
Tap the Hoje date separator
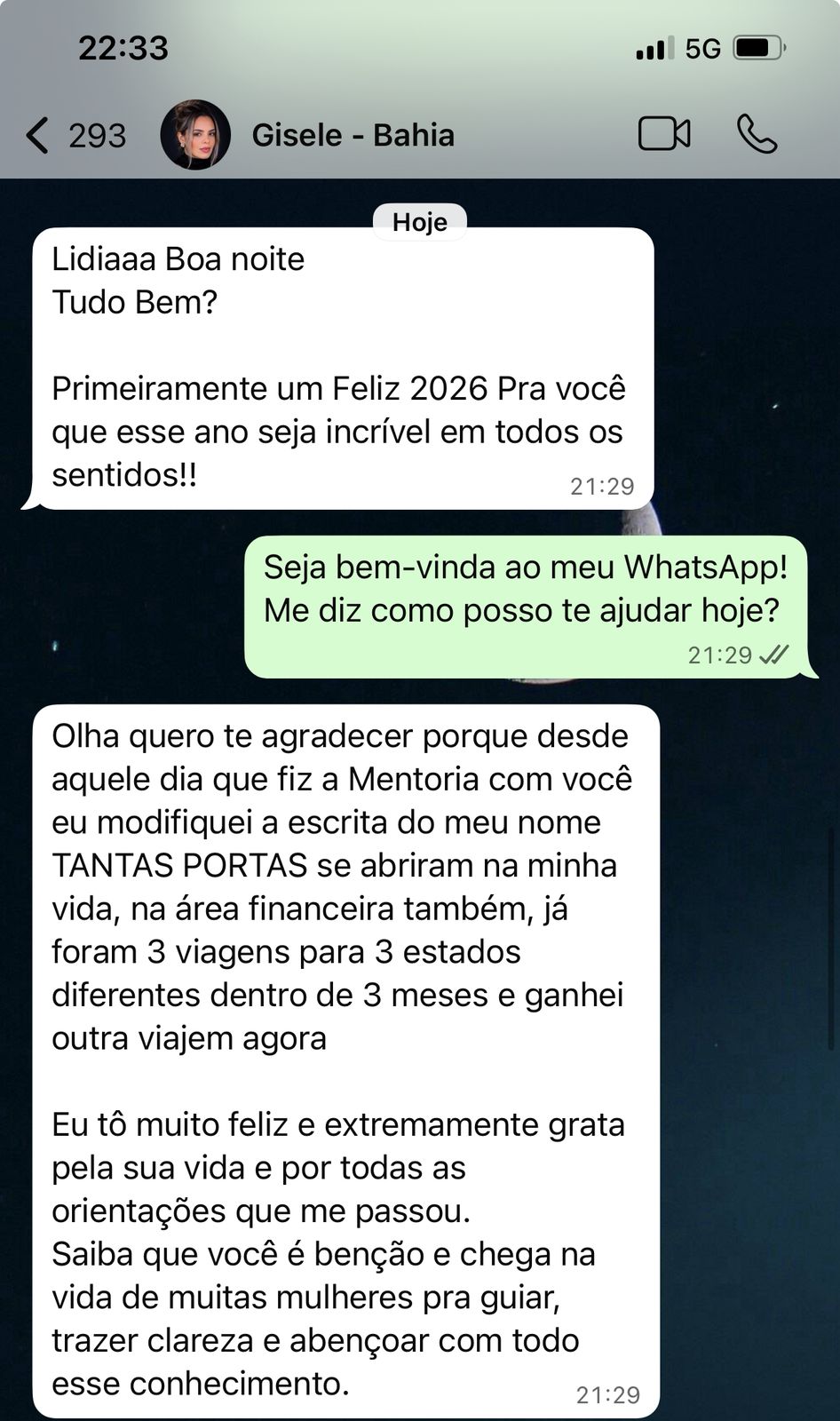419,222
